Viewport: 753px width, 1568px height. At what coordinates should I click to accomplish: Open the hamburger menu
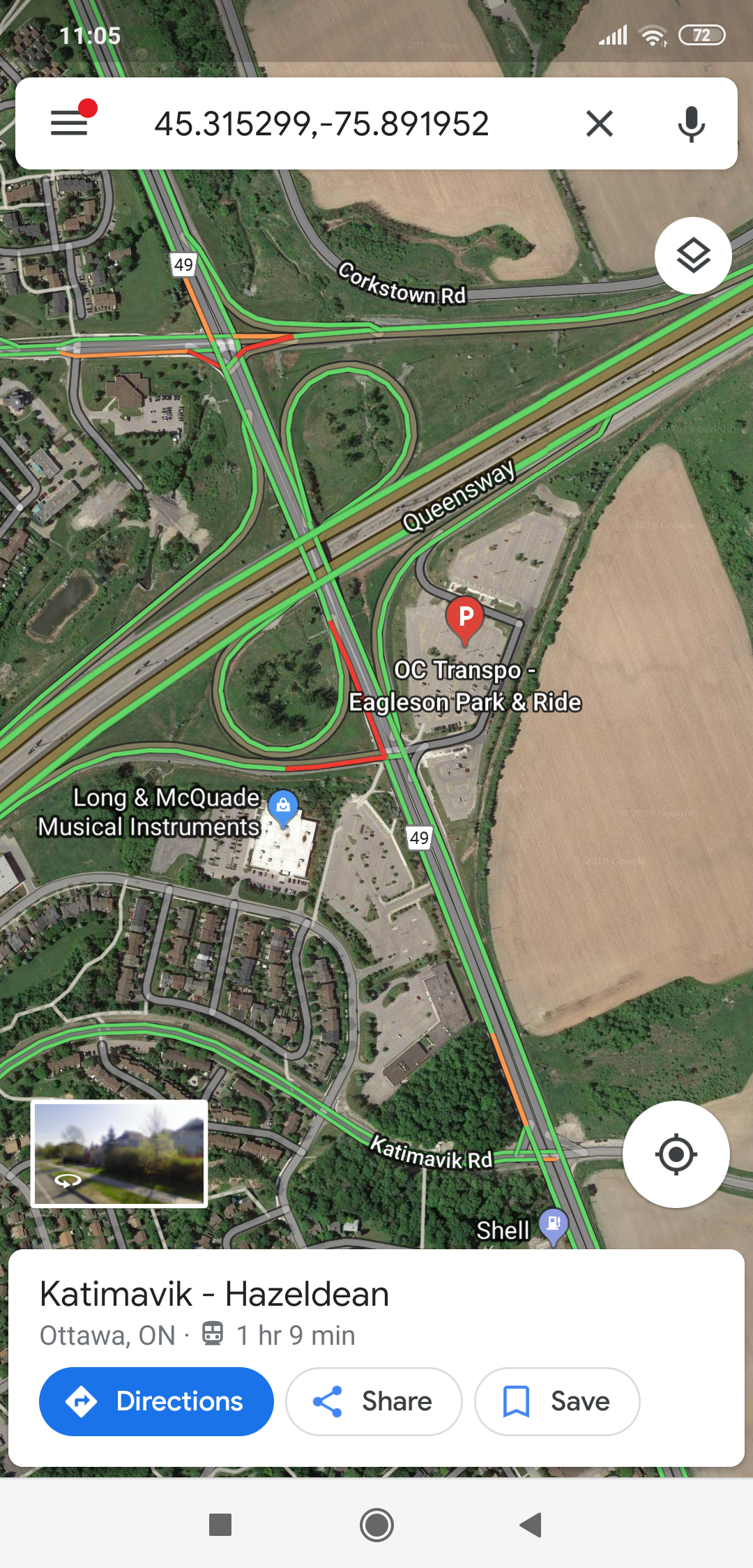(70, 123)
